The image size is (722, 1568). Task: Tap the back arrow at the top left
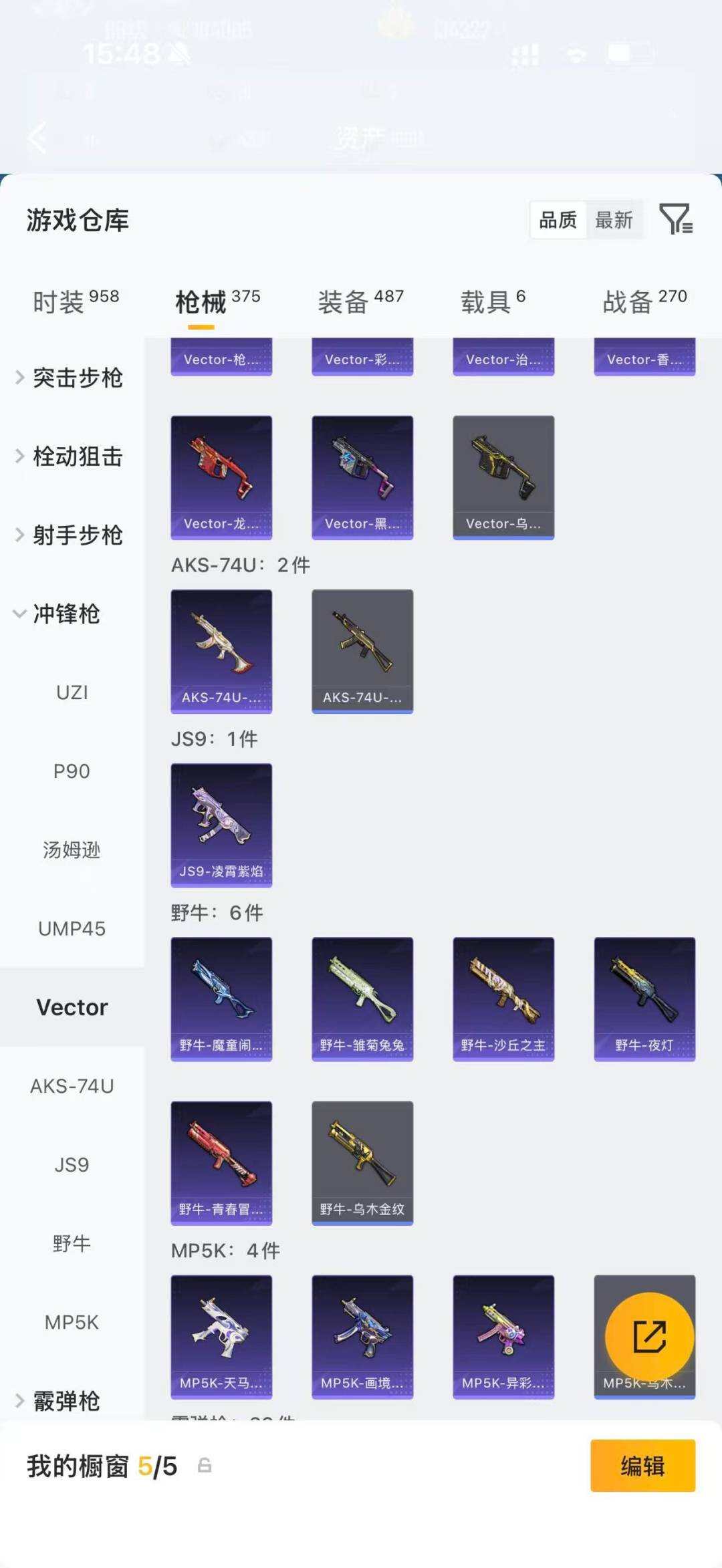tap(38, 138)
